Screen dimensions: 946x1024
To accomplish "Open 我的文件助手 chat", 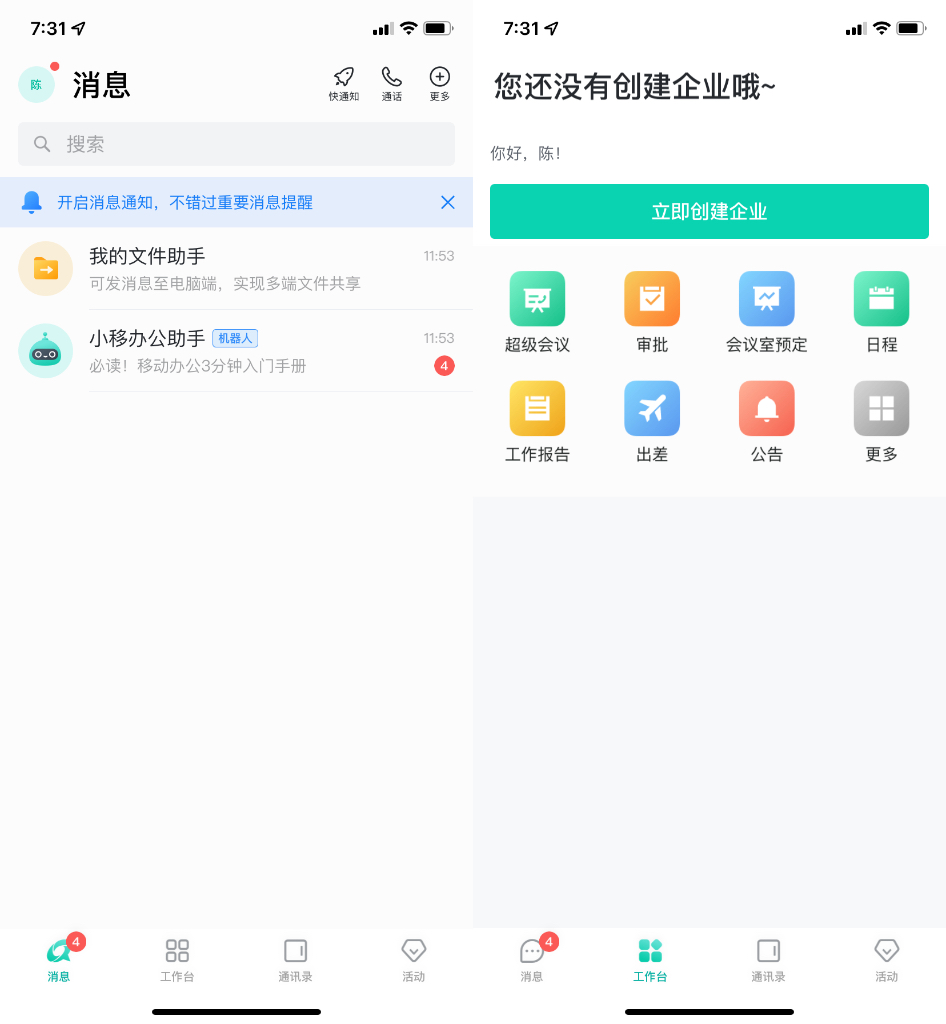I will pyautogui.click(x=236, y=269).
